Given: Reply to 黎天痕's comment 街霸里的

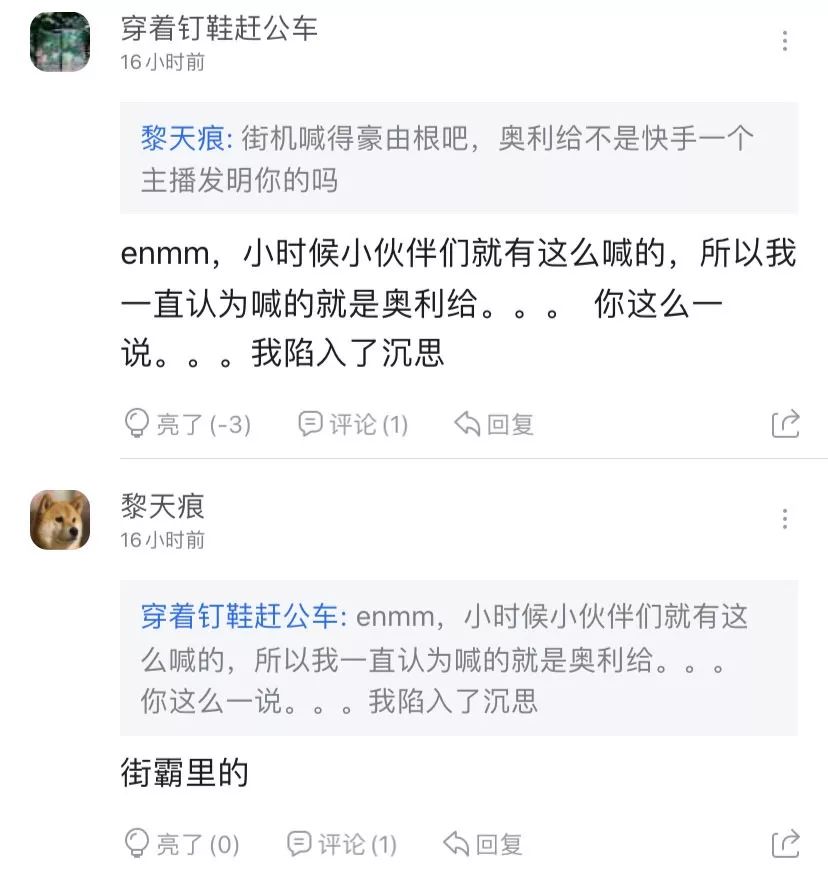Looking at the screenshot, I should click(483, 844).
